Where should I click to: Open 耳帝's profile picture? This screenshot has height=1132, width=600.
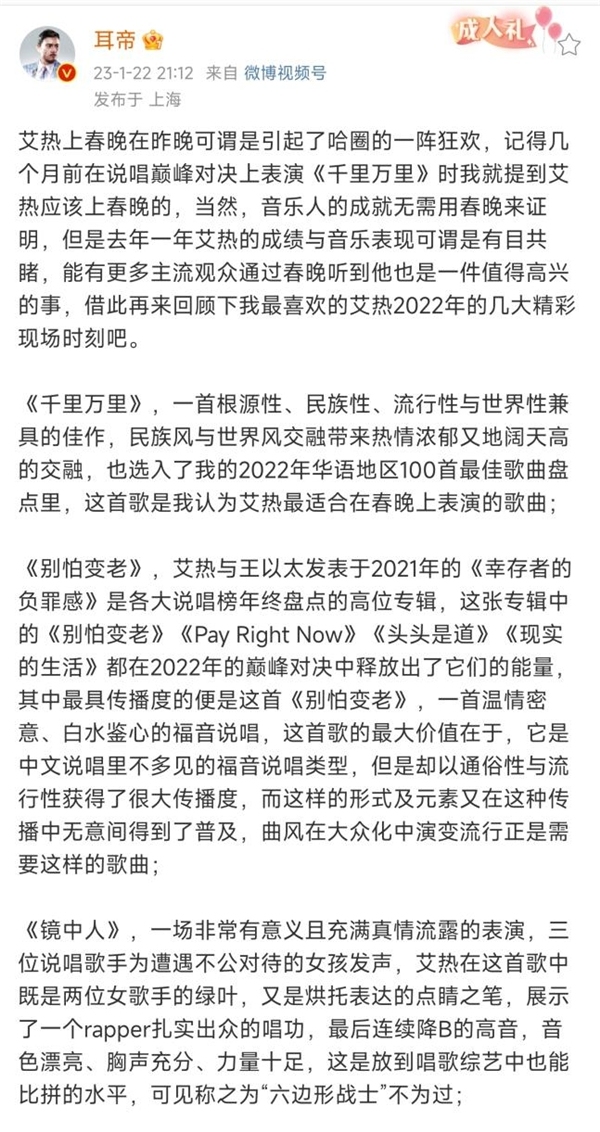[47, 53]
